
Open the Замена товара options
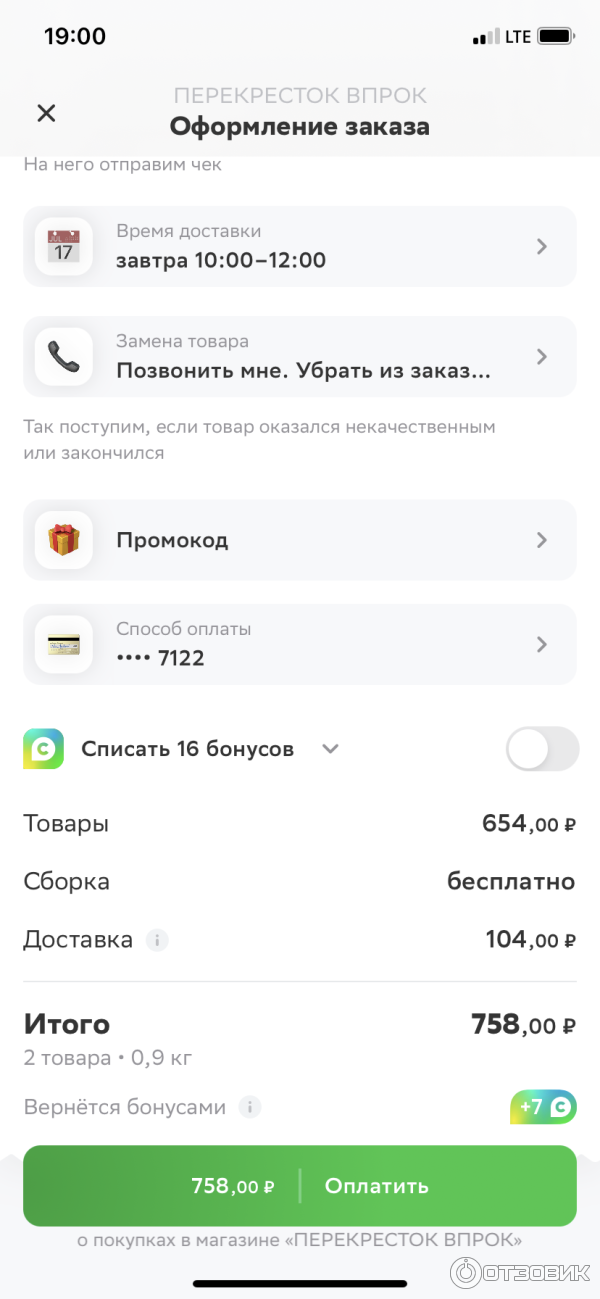coord(300,357)
